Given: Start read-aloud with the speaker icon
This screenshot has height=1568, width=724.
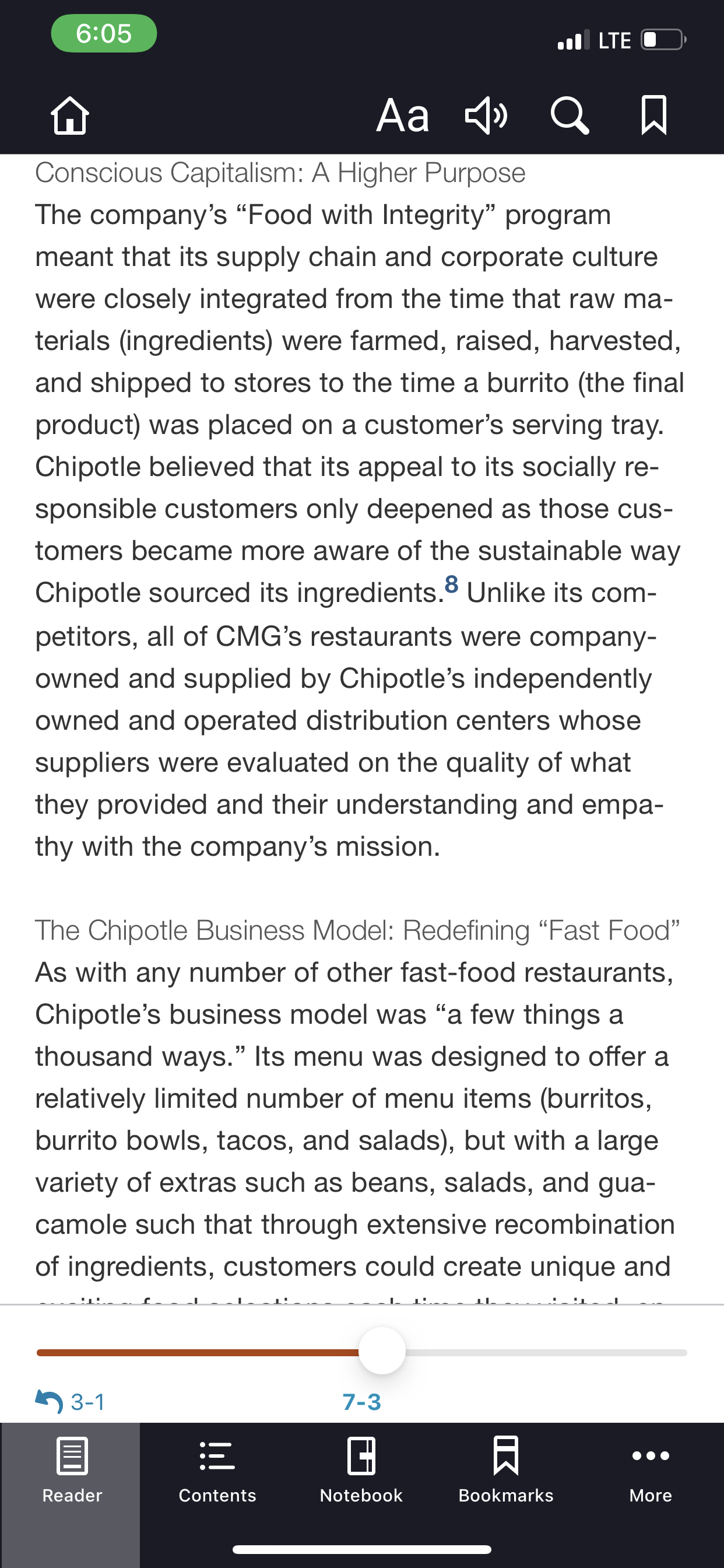Looking at the screenshot, I should point(486,115).
